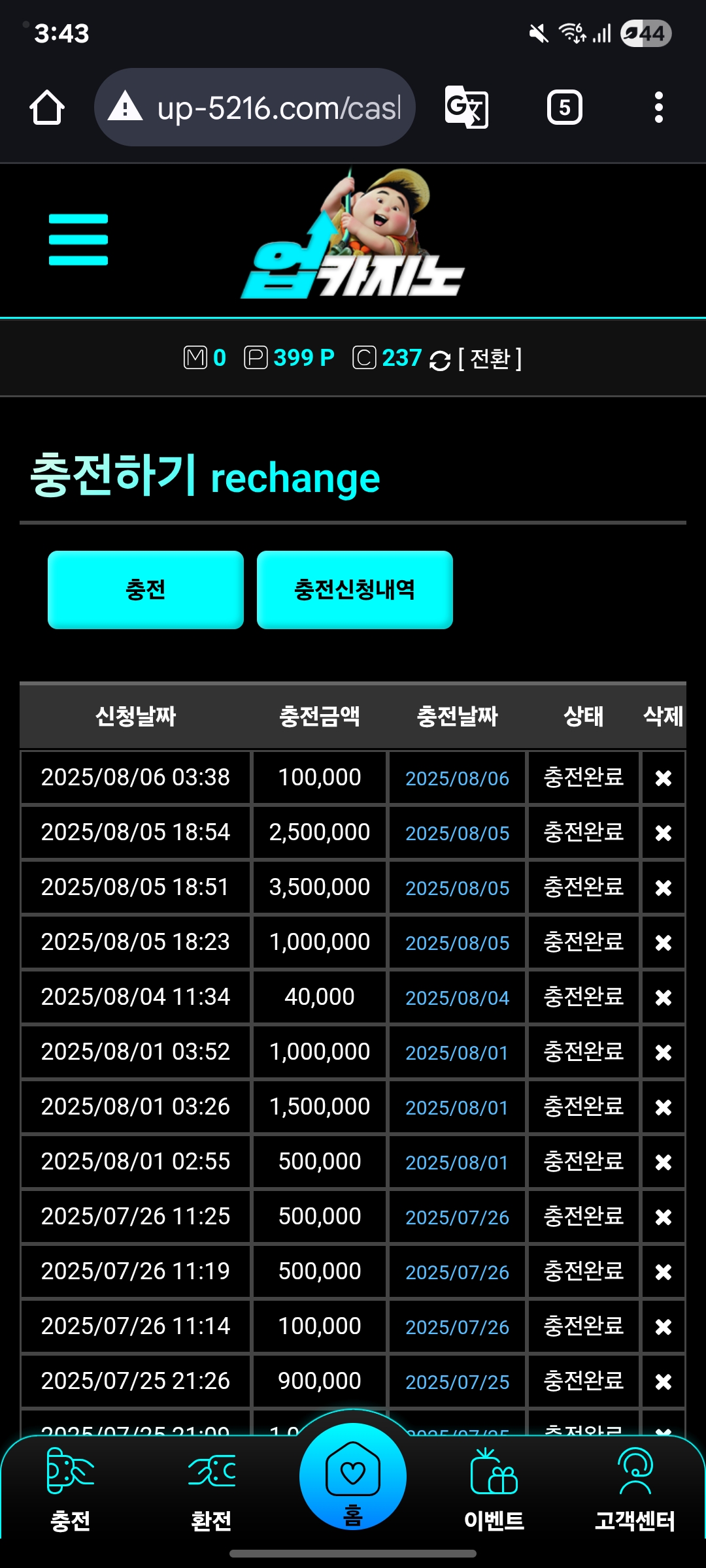This screenshot has height=1568, width=706.
Task: Go to the browser home page
Action: click(47, 107)
